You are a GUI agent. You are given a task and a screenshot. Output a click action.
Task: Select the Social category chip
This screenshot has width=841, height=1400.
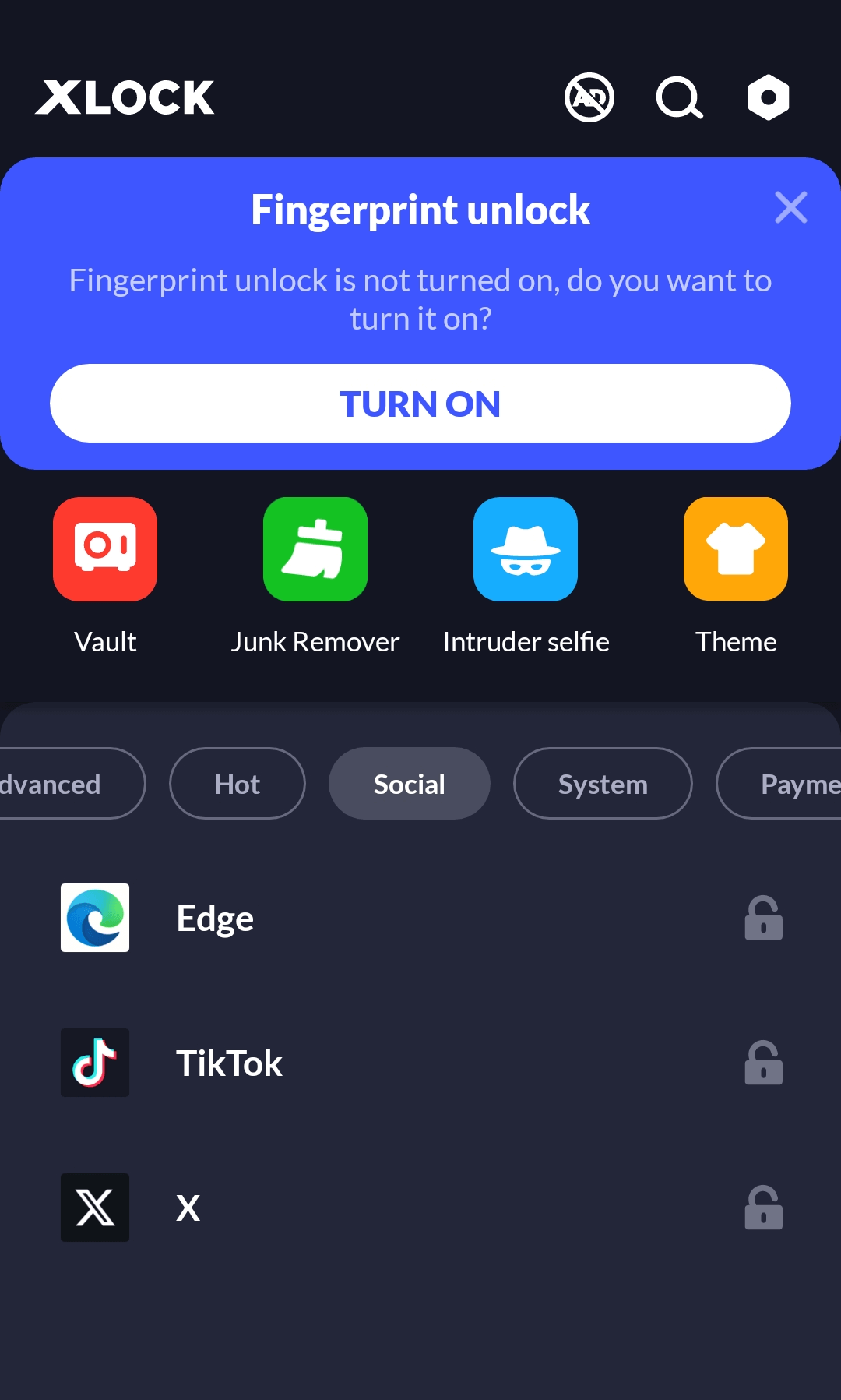(x=410, y=784)
